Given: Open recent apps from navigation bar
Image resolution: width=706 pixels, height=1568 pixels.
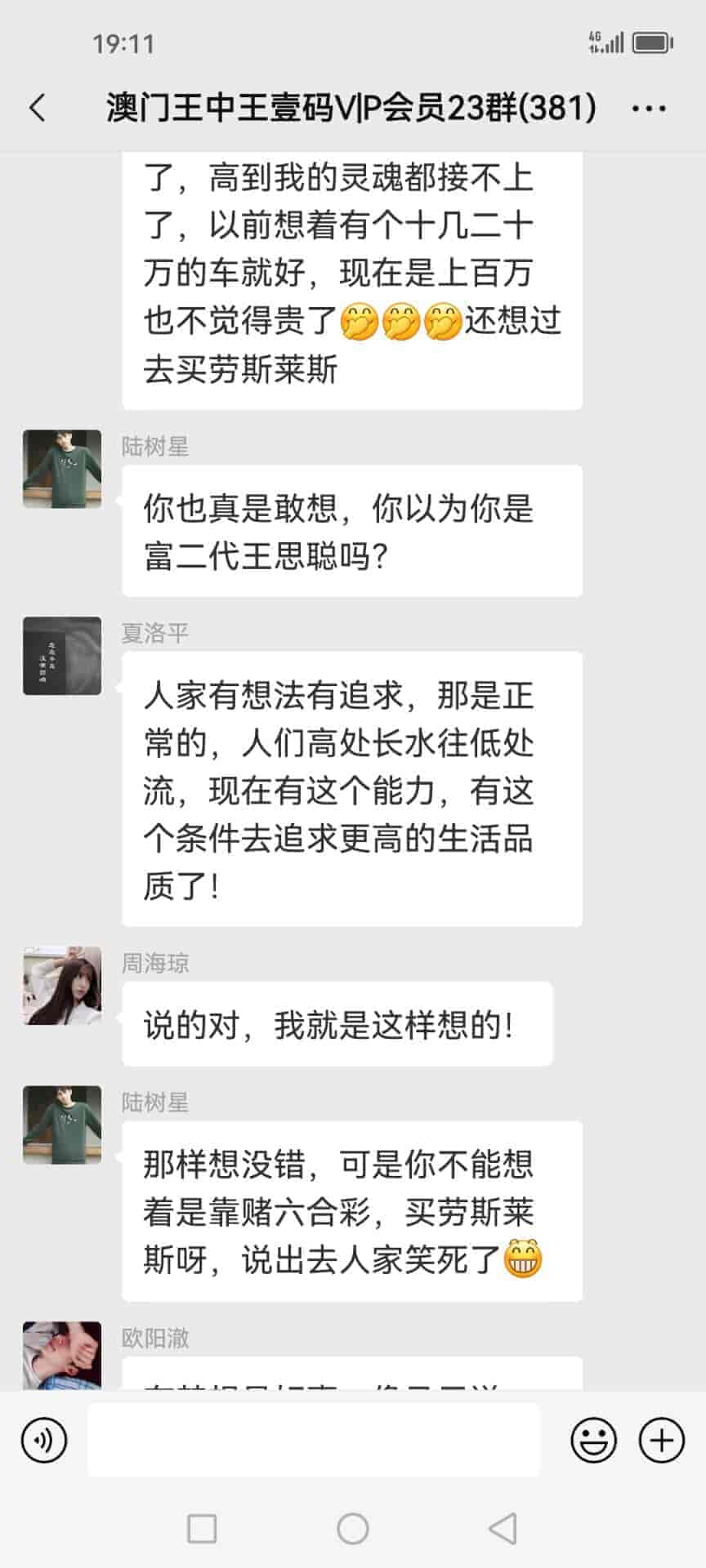Looking at the screenshot, I should tap(202, 1528).
